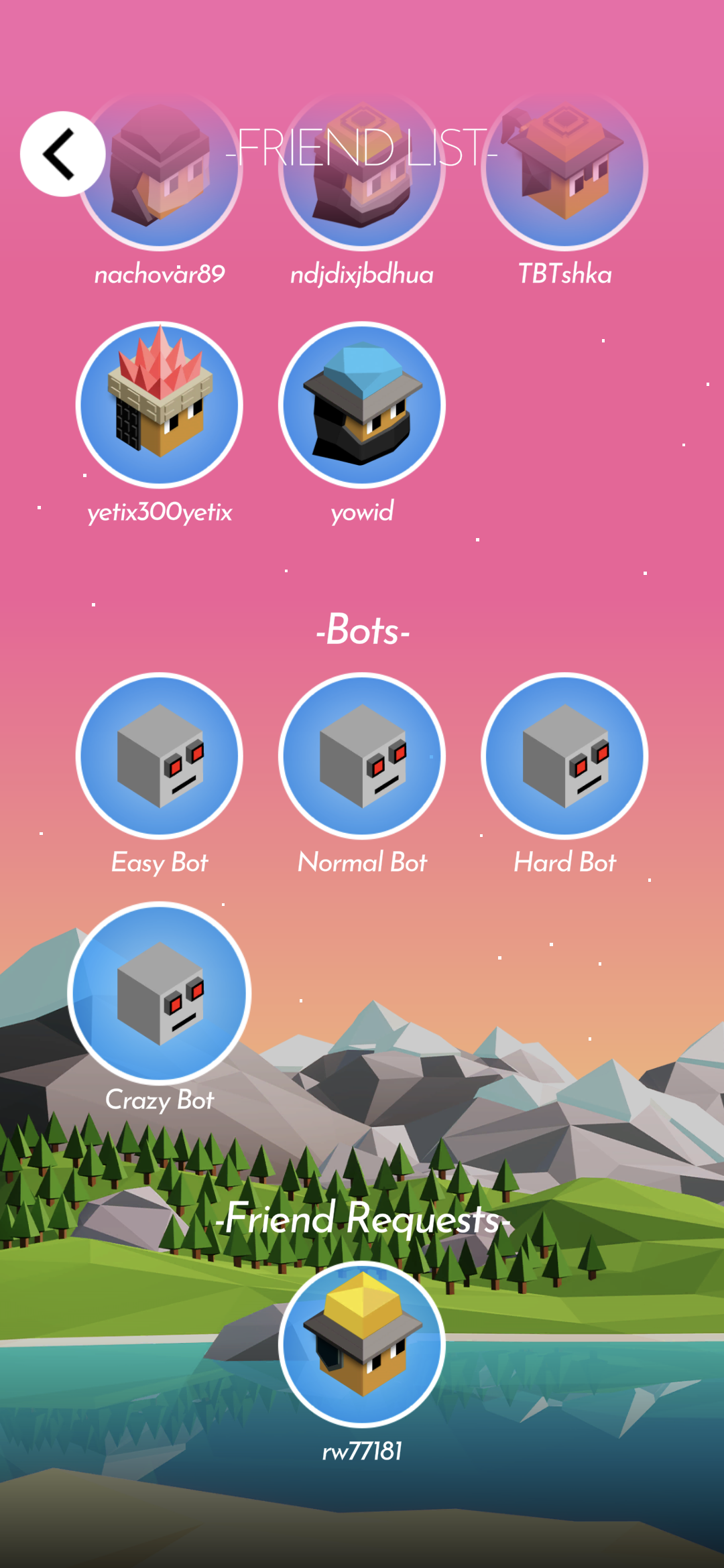724x1568 pixels.
Task: Select friend yowid
Action: [362, 405]
